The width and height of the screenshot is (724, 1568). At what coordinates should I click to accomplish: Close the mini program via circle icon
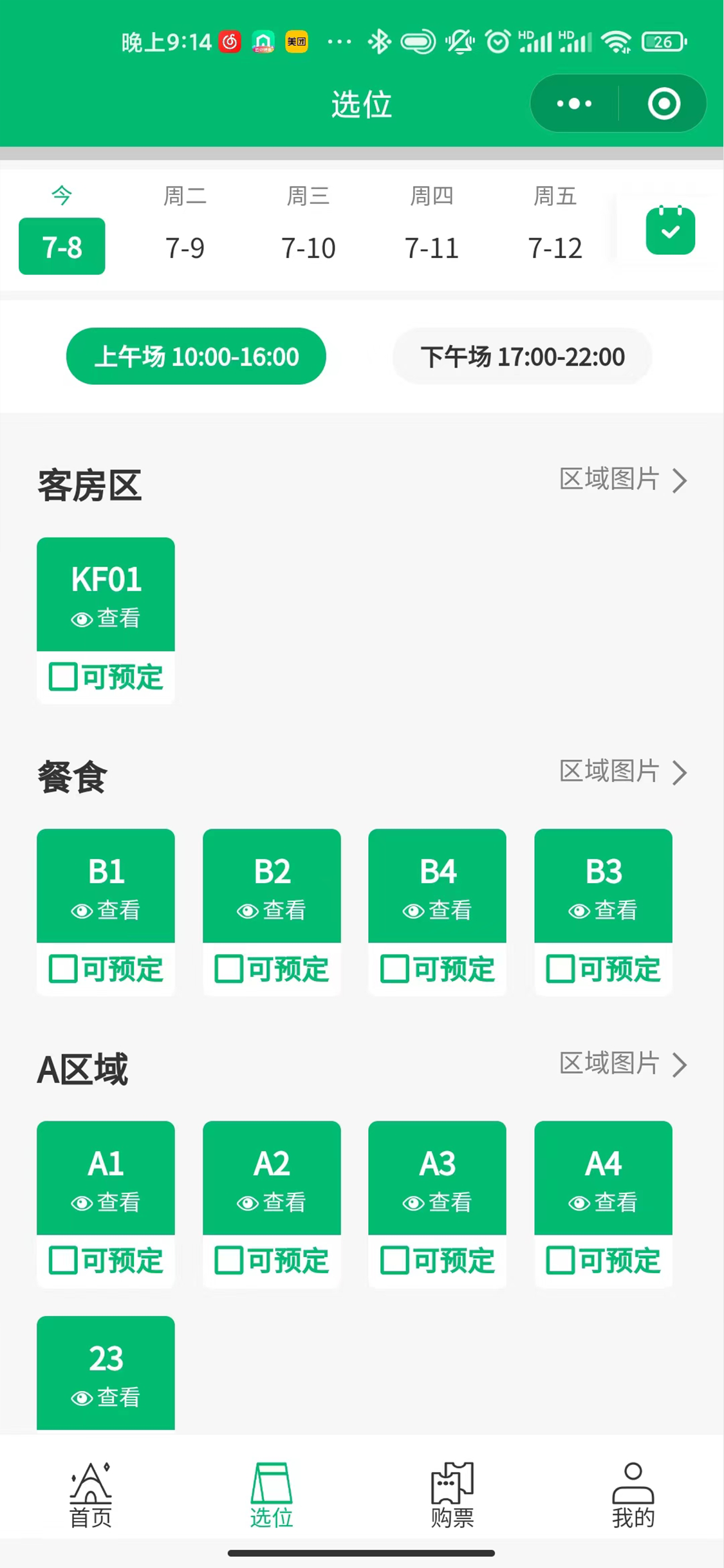click(x=664, y=104)
